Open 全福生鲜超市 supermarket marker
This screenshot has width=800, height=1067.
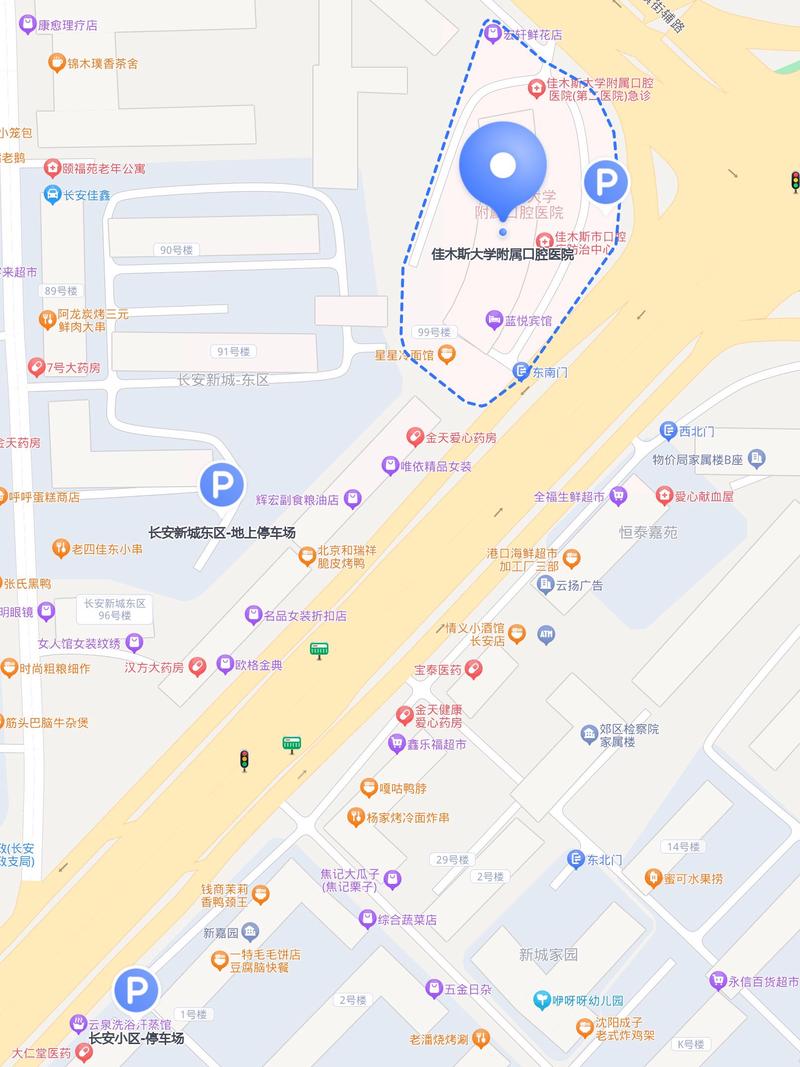[618, 495]
